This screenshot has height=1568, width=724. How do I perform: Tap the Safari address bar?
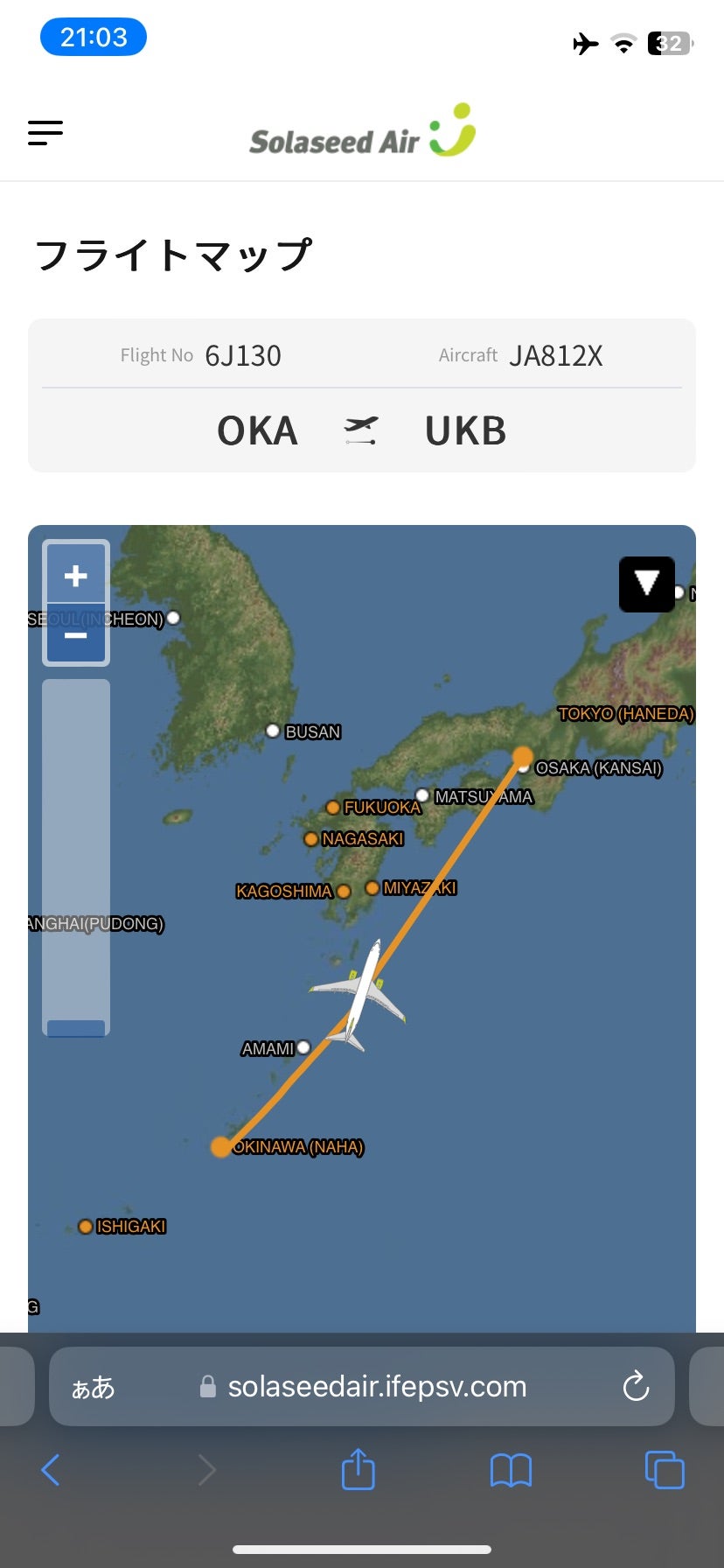[x=362, y=1386]
